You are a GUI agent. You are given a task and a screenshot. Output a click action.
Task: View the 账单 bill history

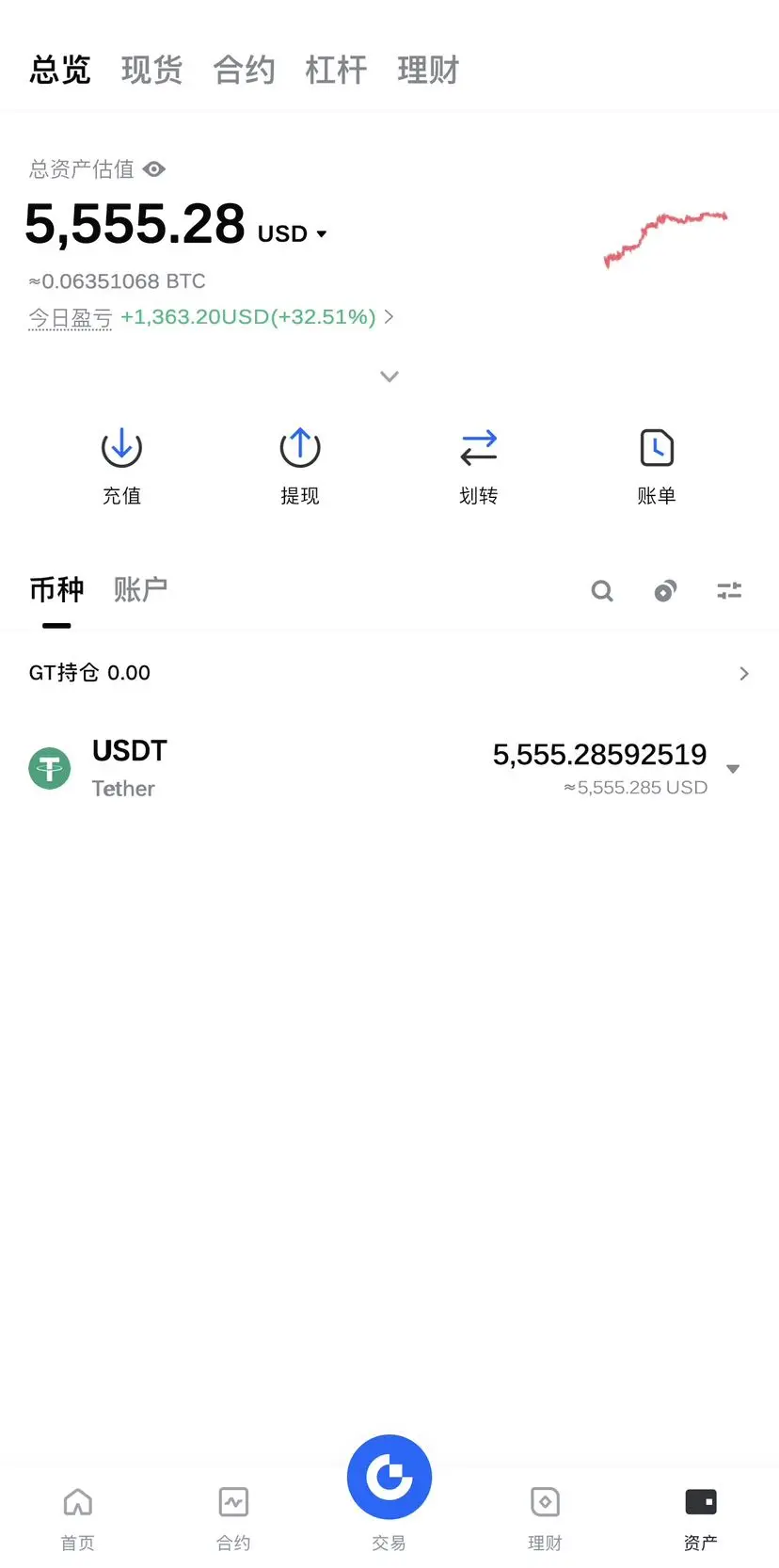click(657, 466)
